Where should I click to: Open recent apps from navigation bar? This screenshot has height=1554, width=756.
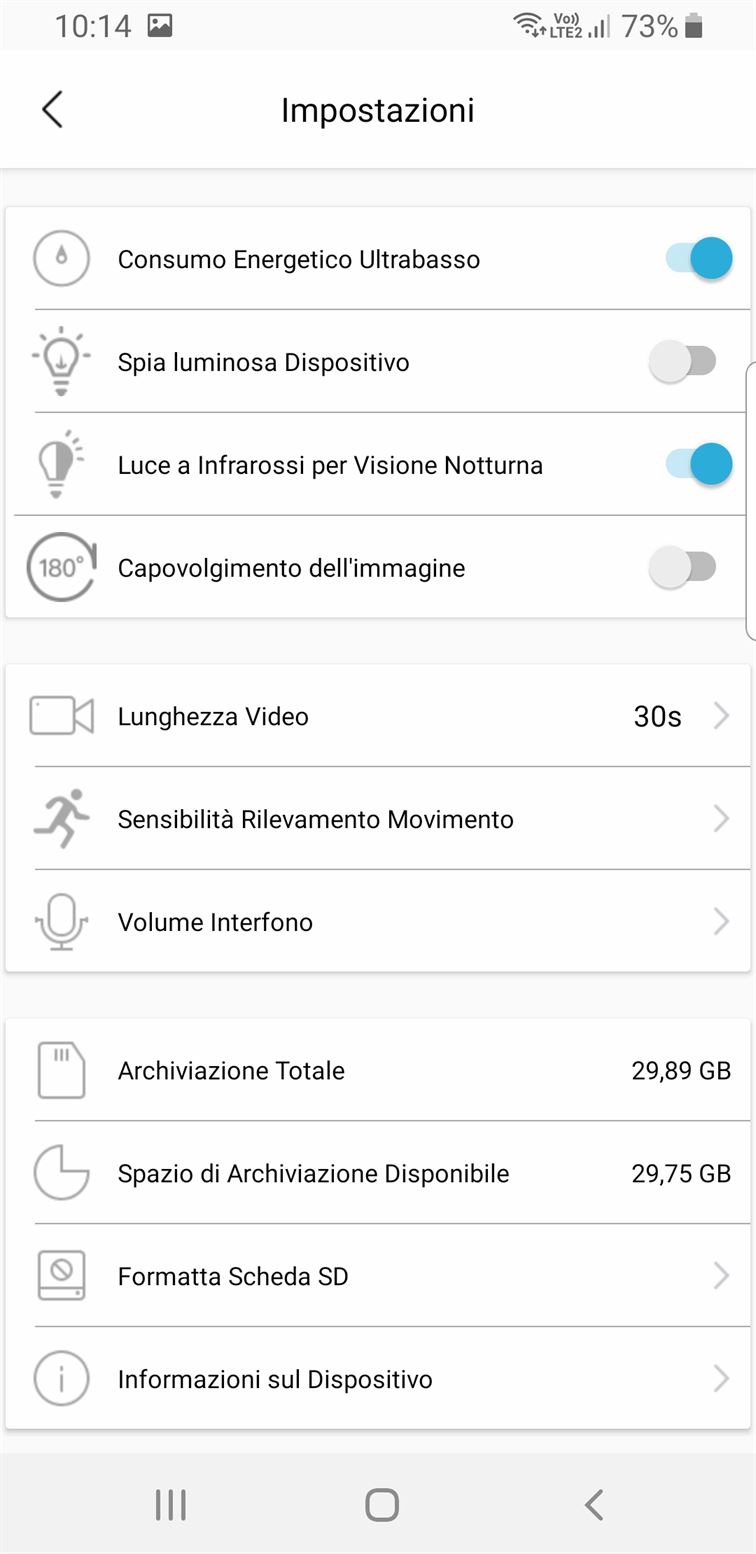click(x=171, y=1504)
